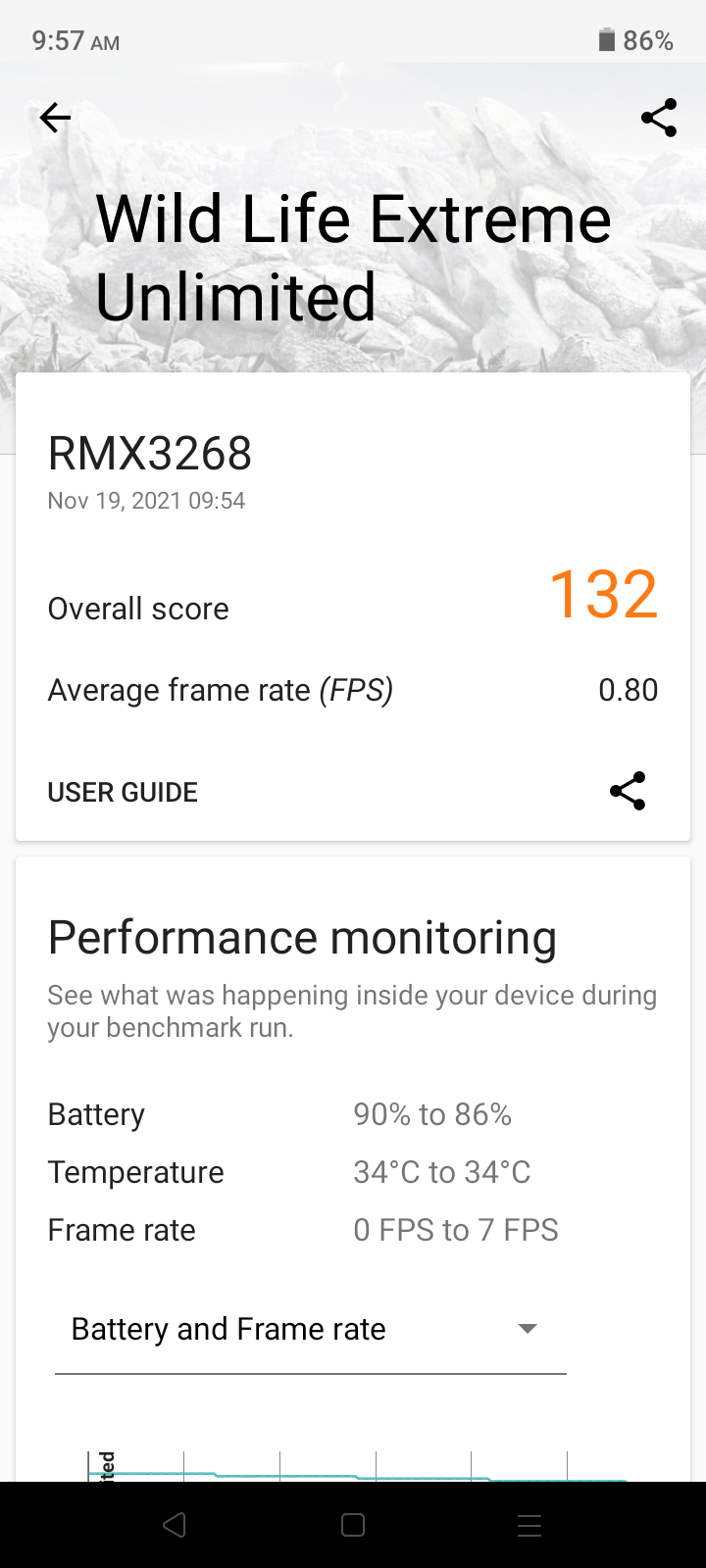Share the result from the top bar

click(x=659, y=118)
